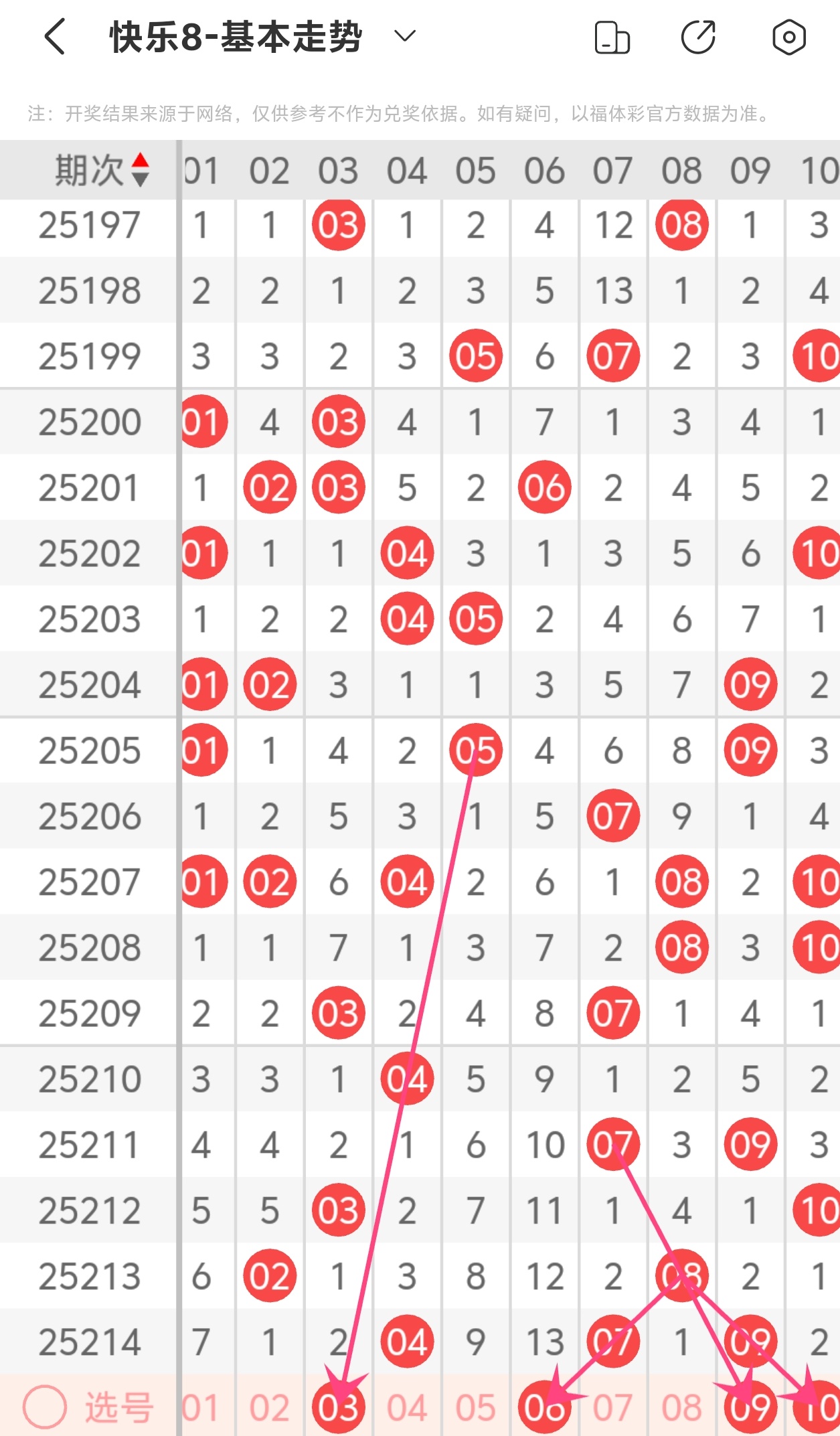Select number 01 in the 选号 row
The width and height of the screenshot is (840, 1436).
click(202, 1407)
